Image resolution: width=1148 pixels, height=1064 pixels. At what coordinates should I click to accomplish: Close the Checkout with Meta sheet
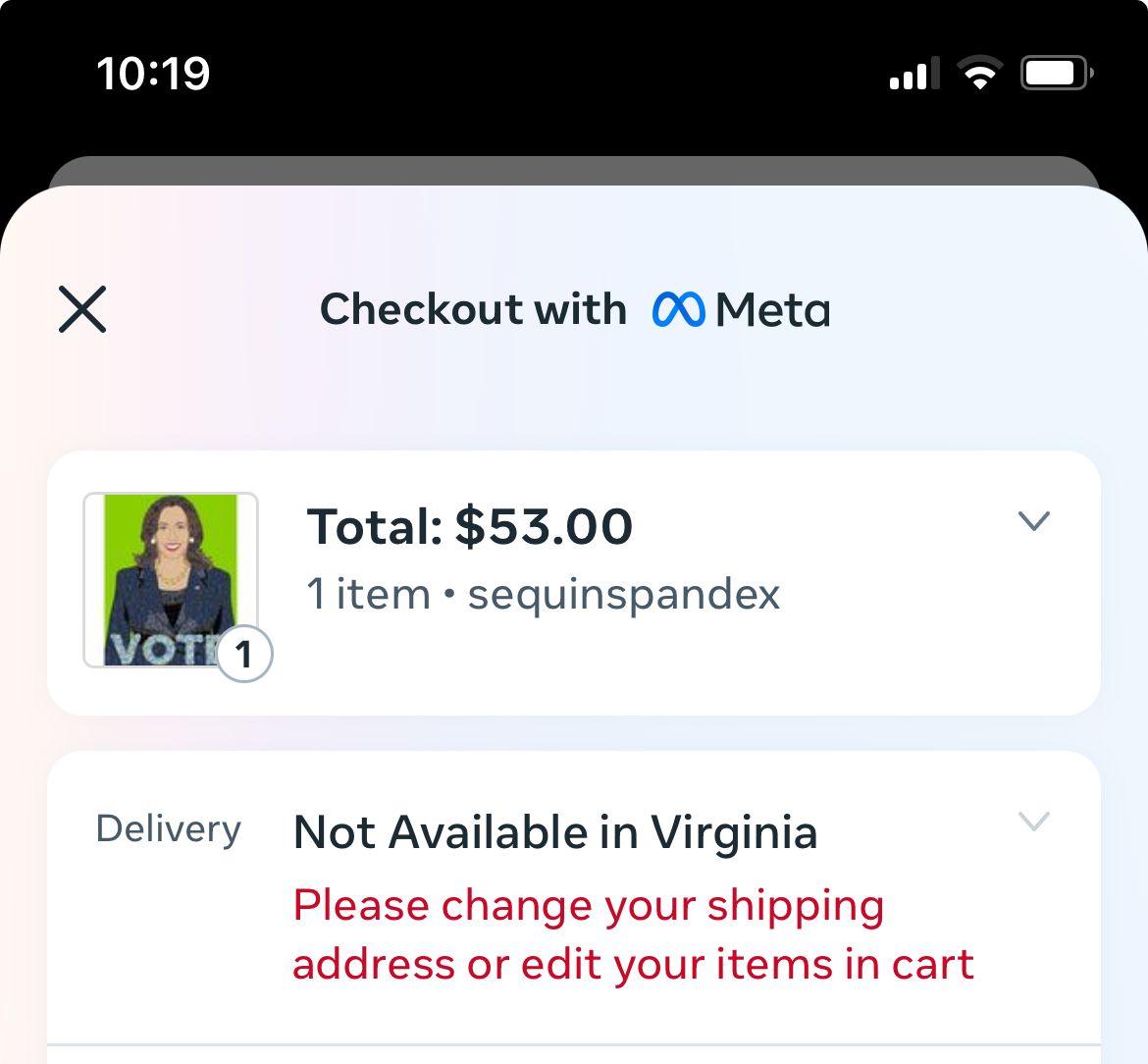(82, 309)
